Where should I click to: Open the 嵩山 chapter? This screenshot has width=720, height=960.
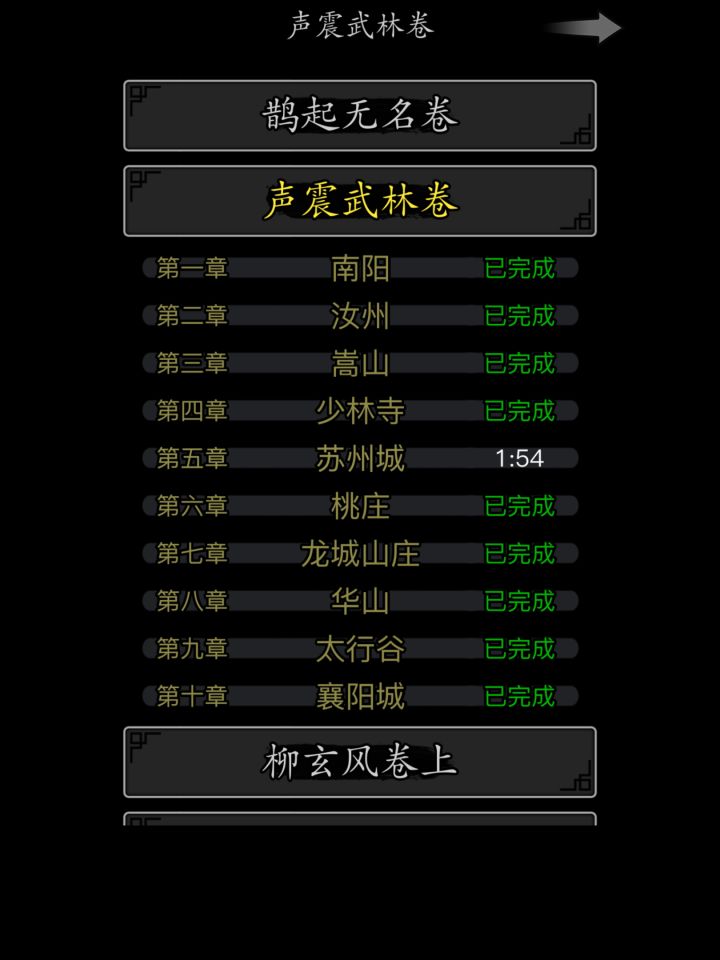(x=360, y=363)
